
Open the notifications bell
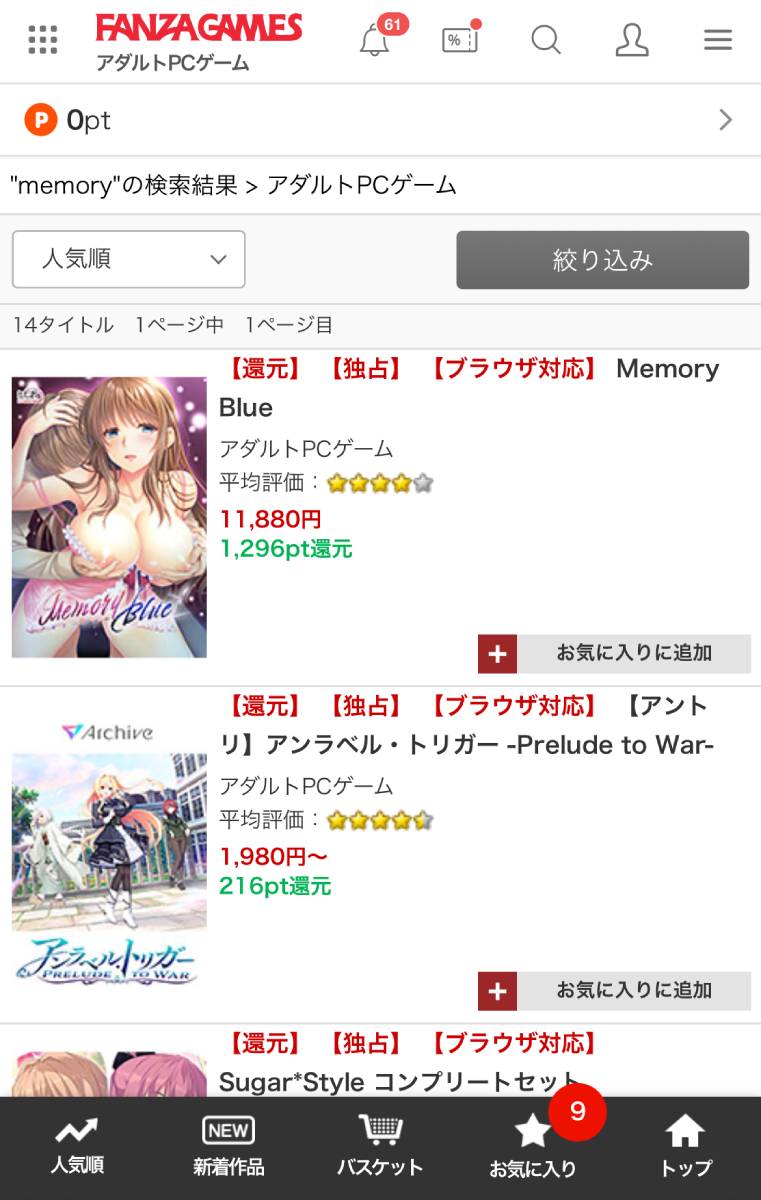[374, 41]
